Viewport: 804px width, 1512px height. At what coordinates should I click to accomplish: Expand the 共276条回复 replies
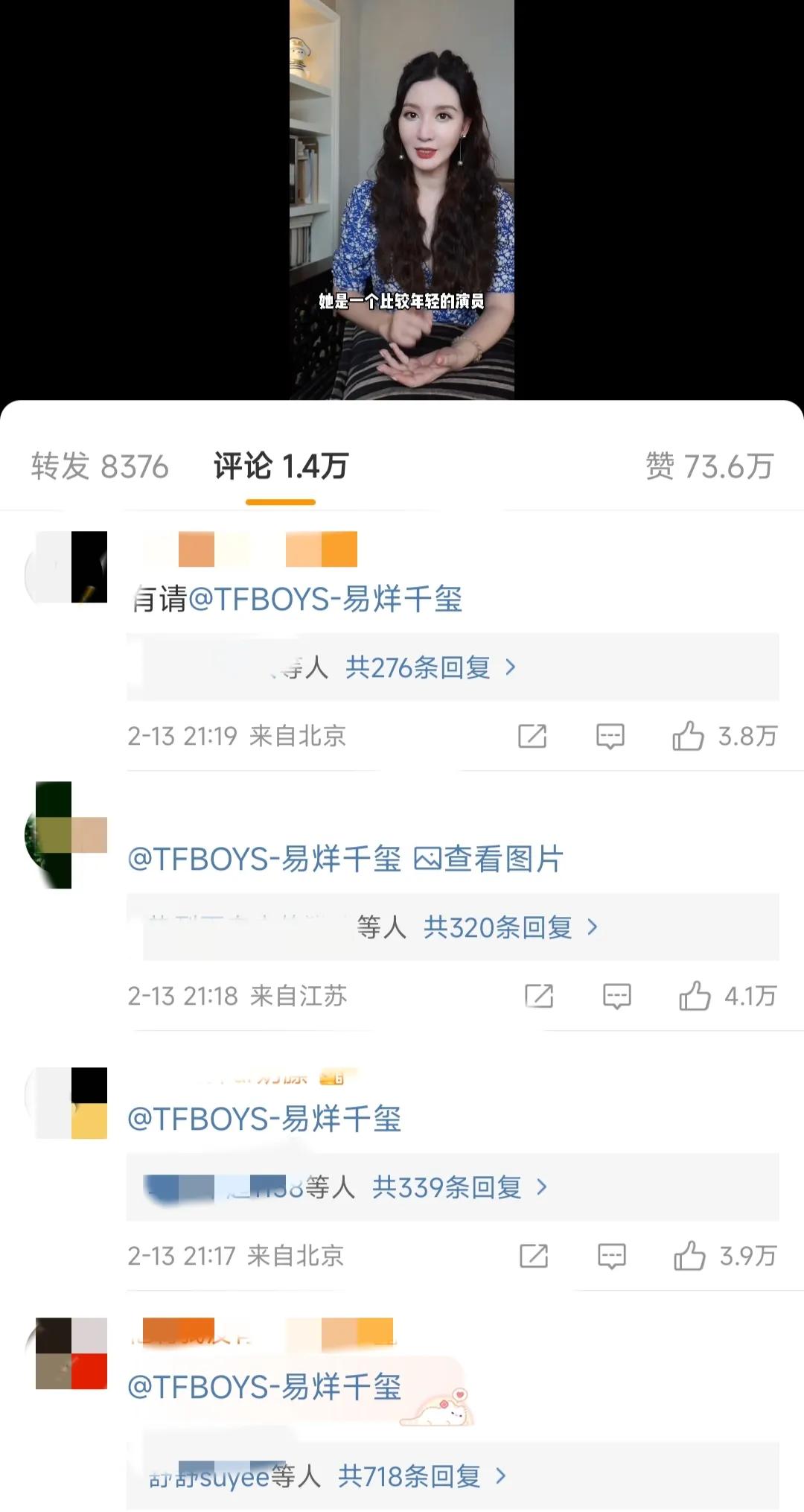(x=430, y=667)
